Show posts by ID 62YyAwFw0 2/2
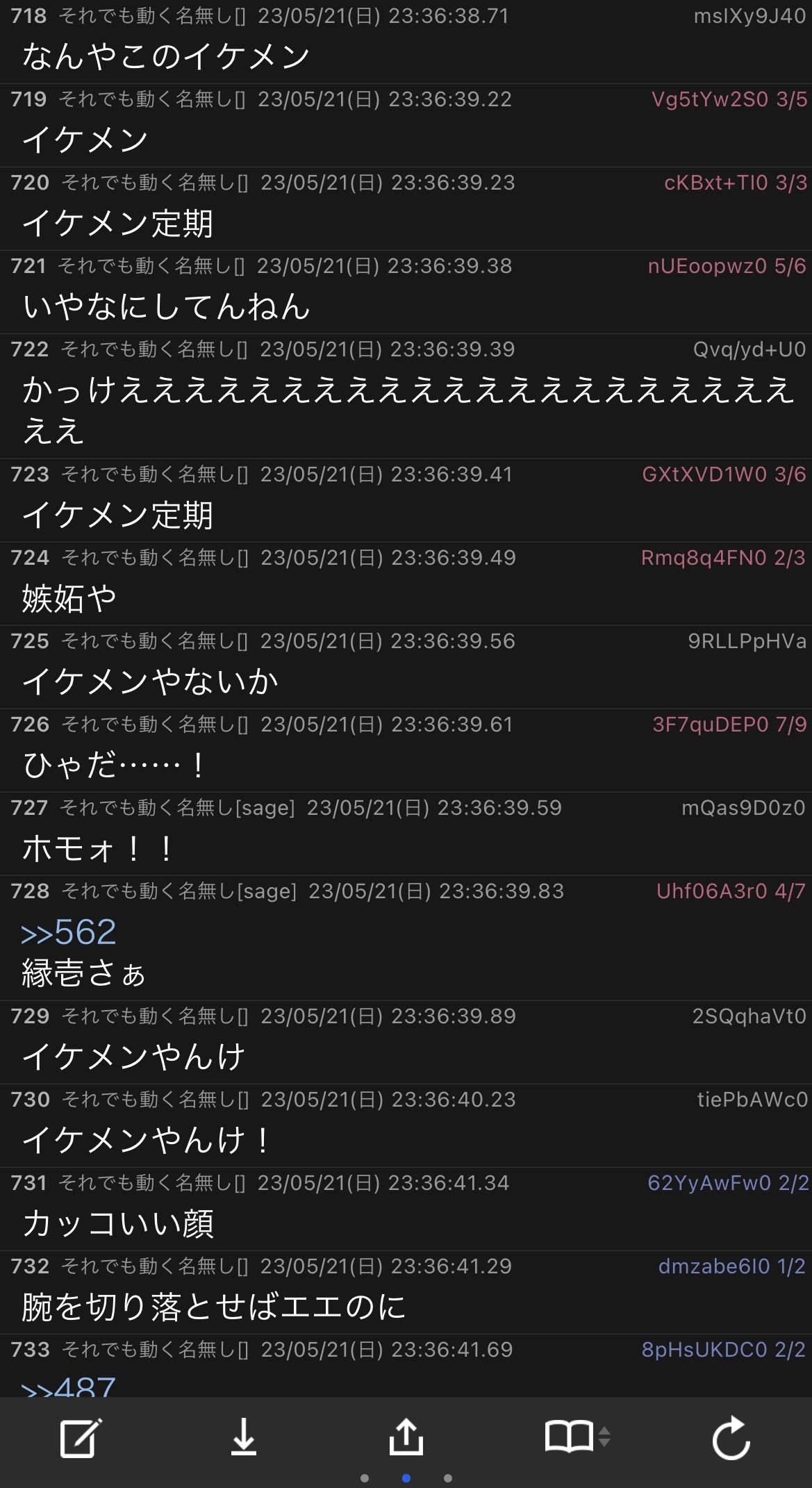 [x=728, y=1183]
